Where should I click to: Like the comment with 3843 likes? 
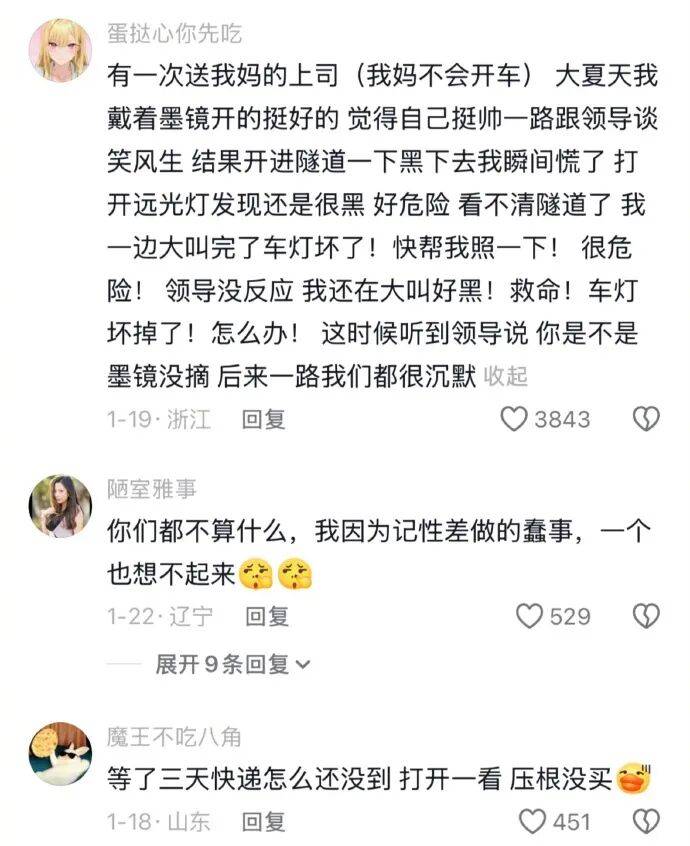click(x=514, y=419)
